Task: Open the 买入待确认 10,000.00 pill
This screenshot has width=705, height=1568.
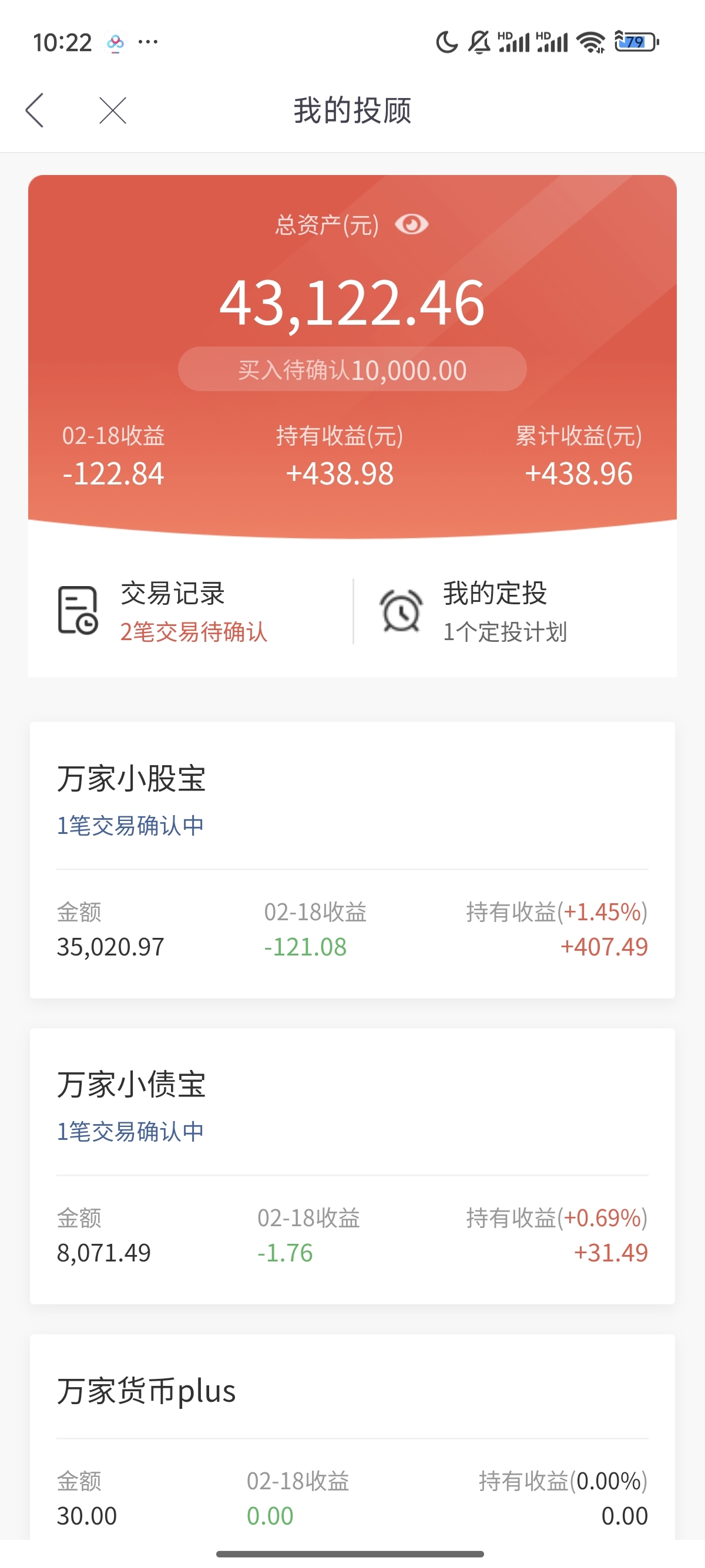Action: pos(352,369)
